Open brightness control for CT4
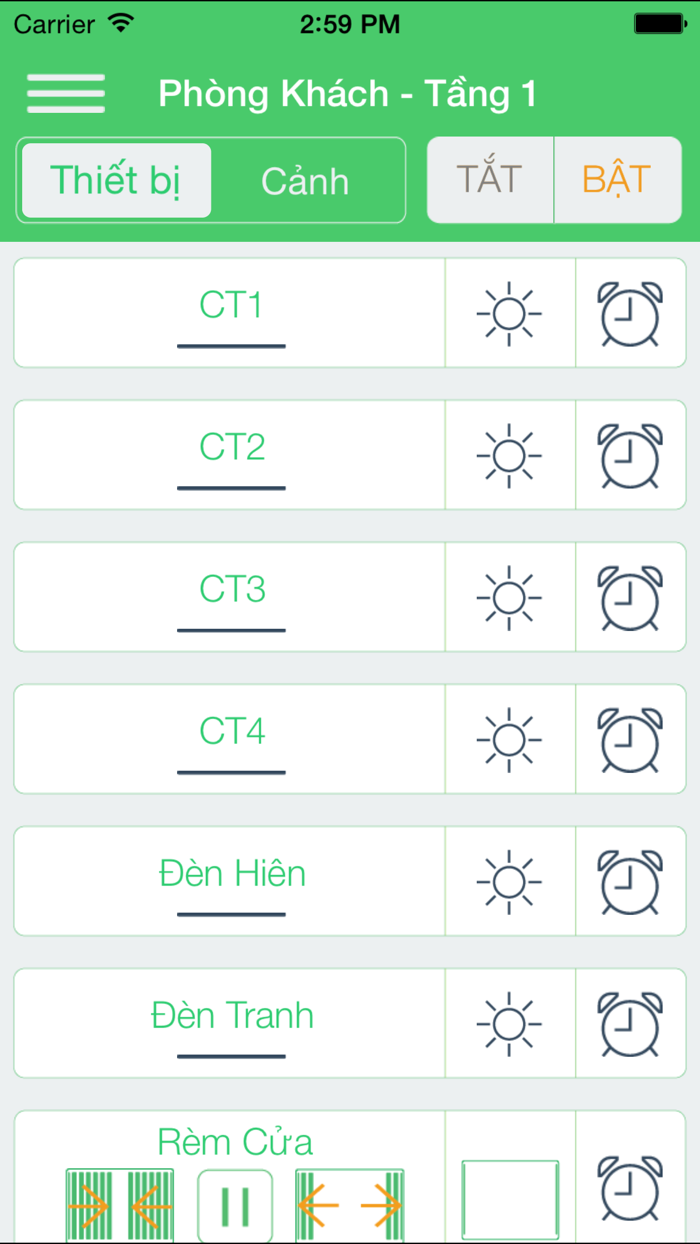The width and height of the screenshot is (700, 1244). coord(510,739)
